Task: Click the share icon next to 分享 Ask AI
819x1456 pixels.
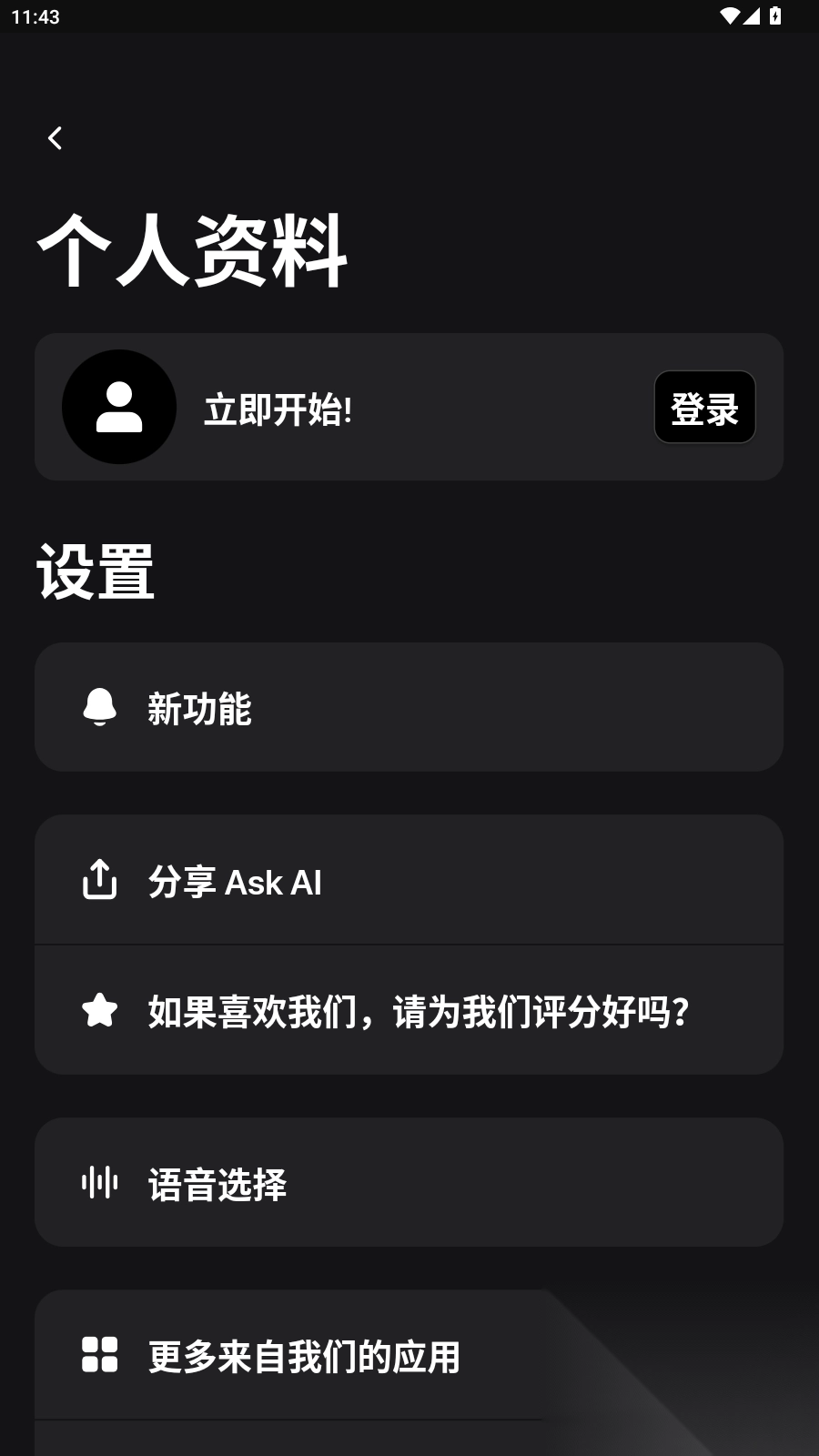Action: pyautogui.click(x=100, y=880)
